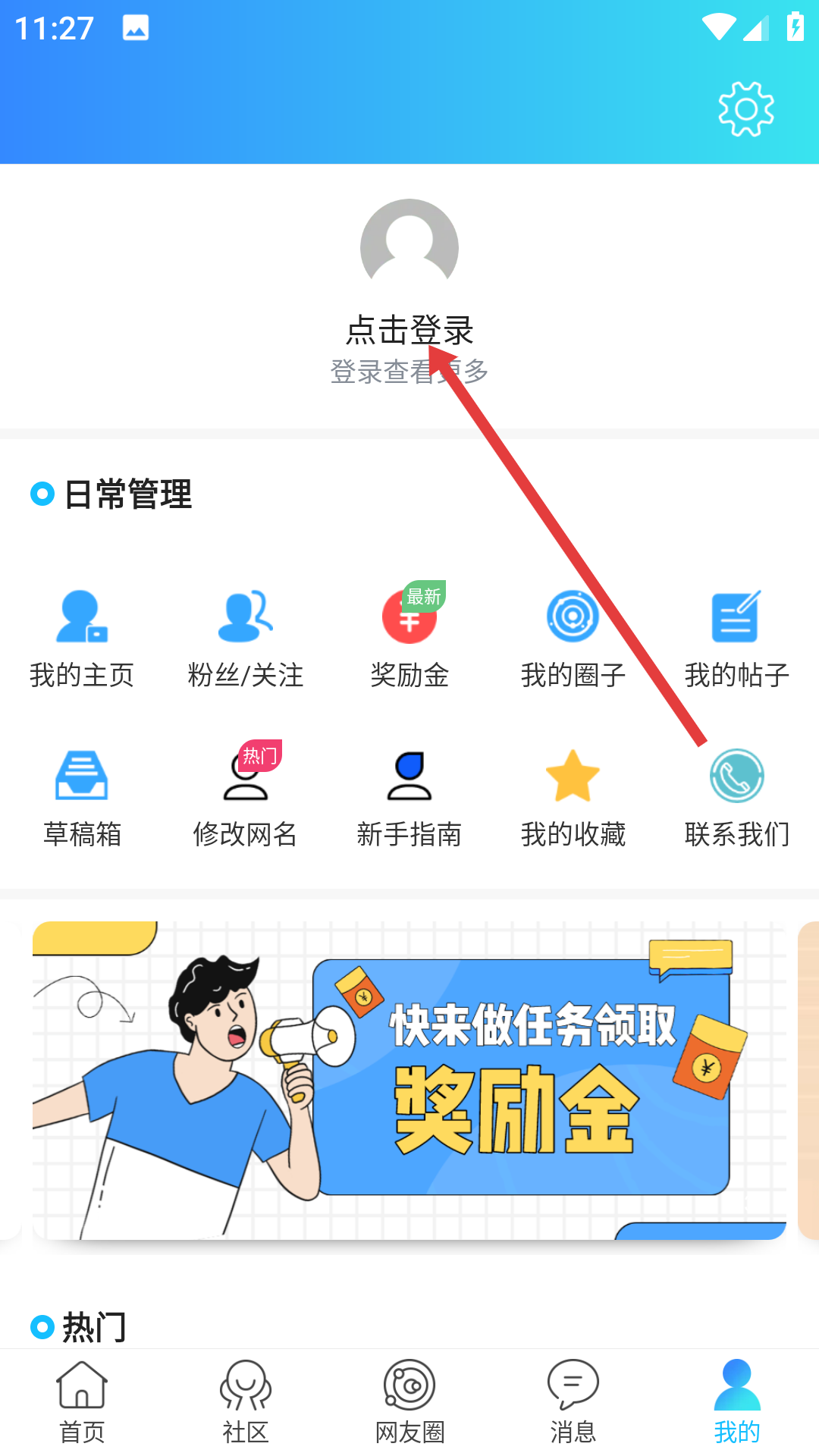Open 草稿箱 drafts
The height and width of the screenshot is (1456, 819).
click(82, 798)
